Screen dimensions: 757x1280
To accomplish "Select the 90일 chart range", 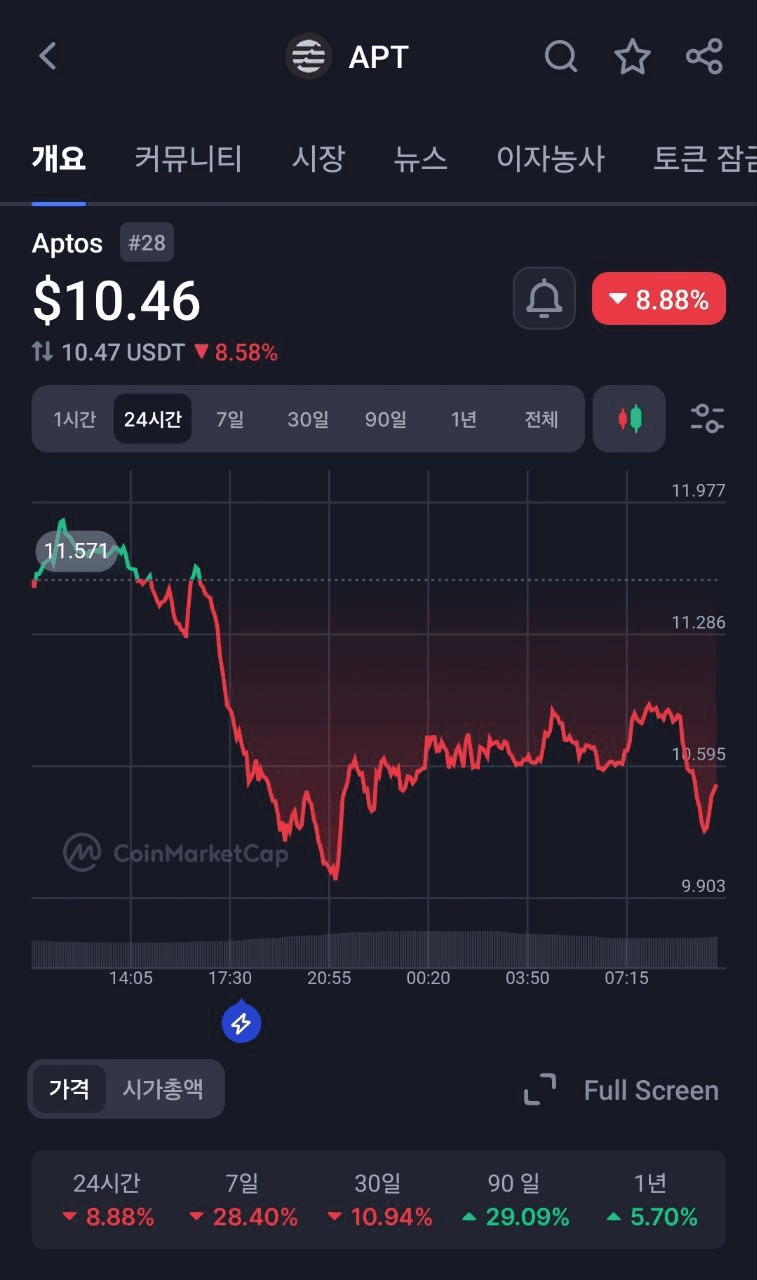I will [385, 419].
